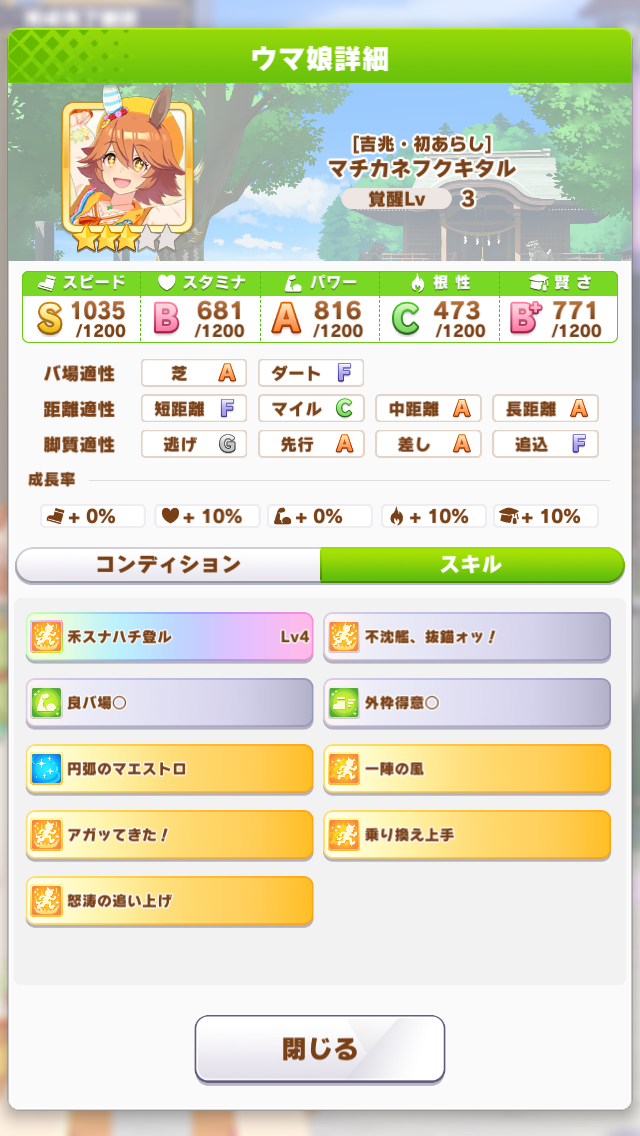View the アガッてきた！ skill
The image size is (640, 1136).
coord(169,834)
